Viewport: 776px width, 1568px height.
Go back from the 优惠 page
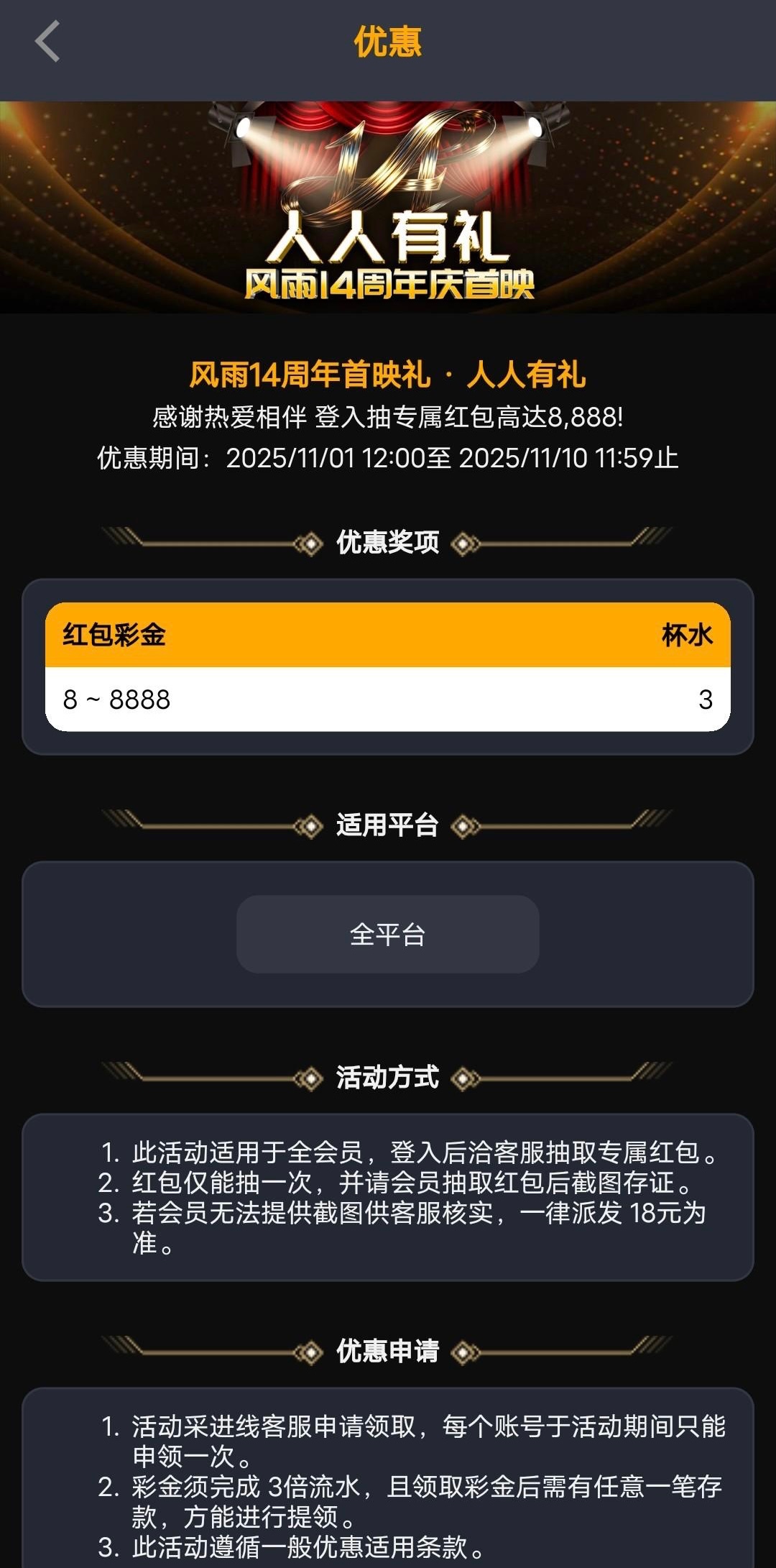coord(47,42)
